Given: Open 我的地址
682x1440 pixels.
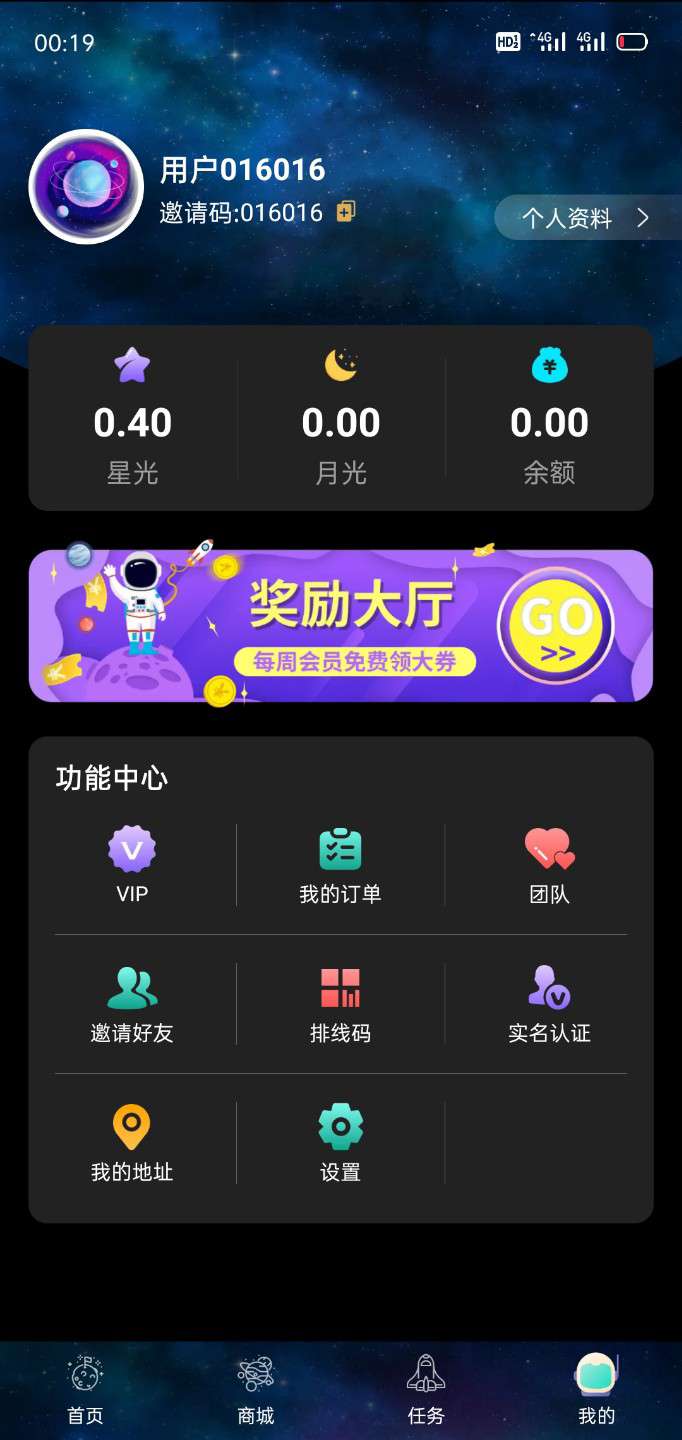Looking at the screenshot, I should pos(132,1144).
